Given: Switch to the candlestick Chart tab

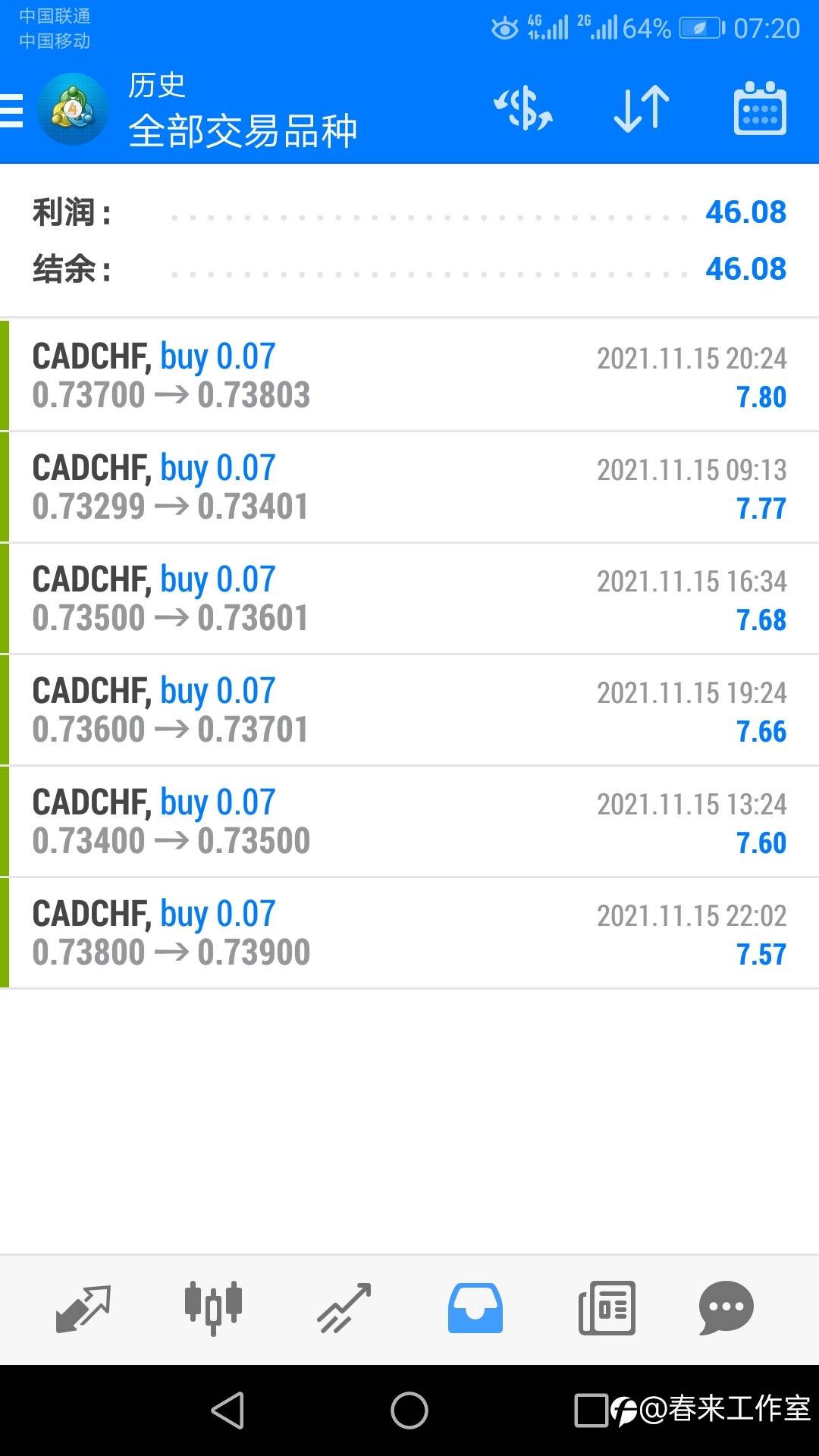Looking at the screenshot, I should (x=213, y=1309).
